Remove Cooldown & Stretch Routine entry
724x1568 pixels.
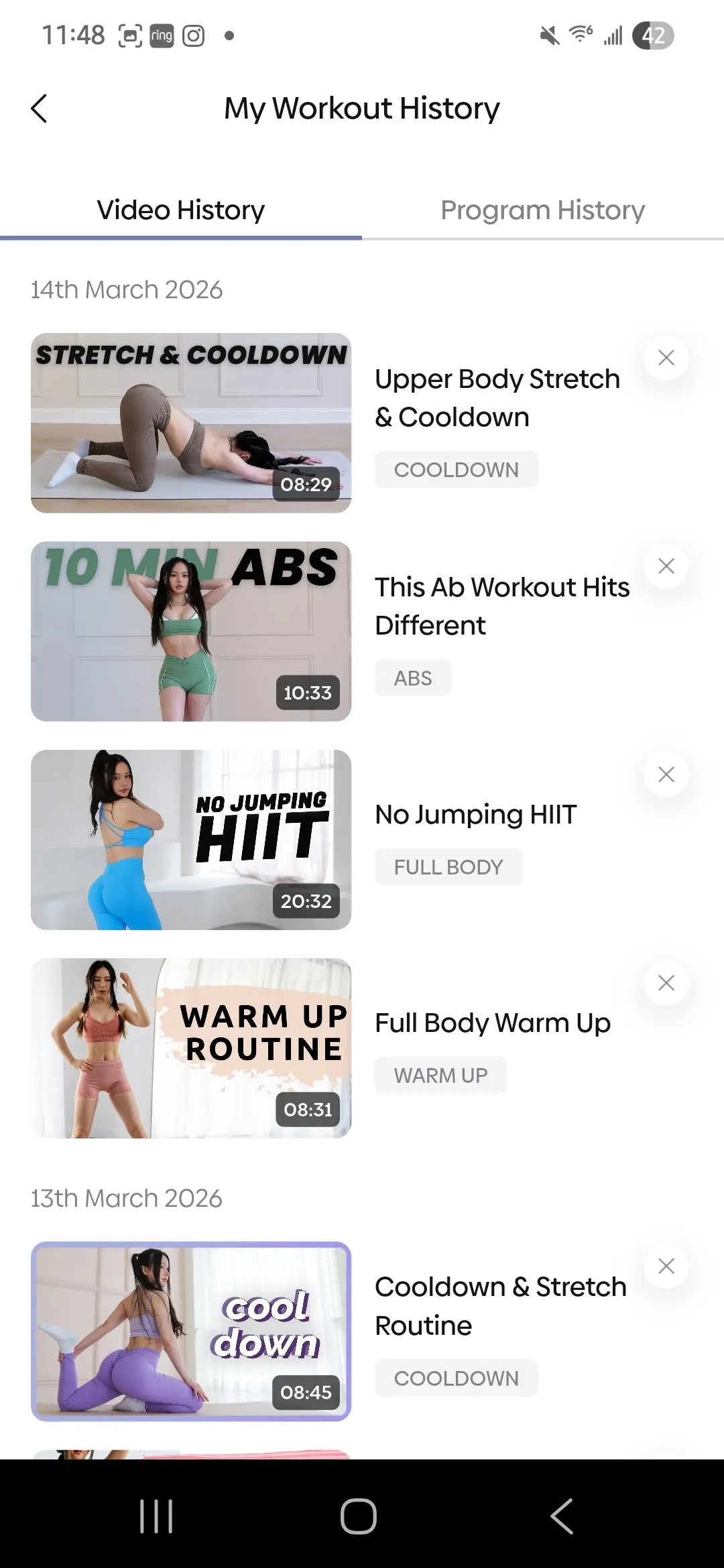[666, 1266]
